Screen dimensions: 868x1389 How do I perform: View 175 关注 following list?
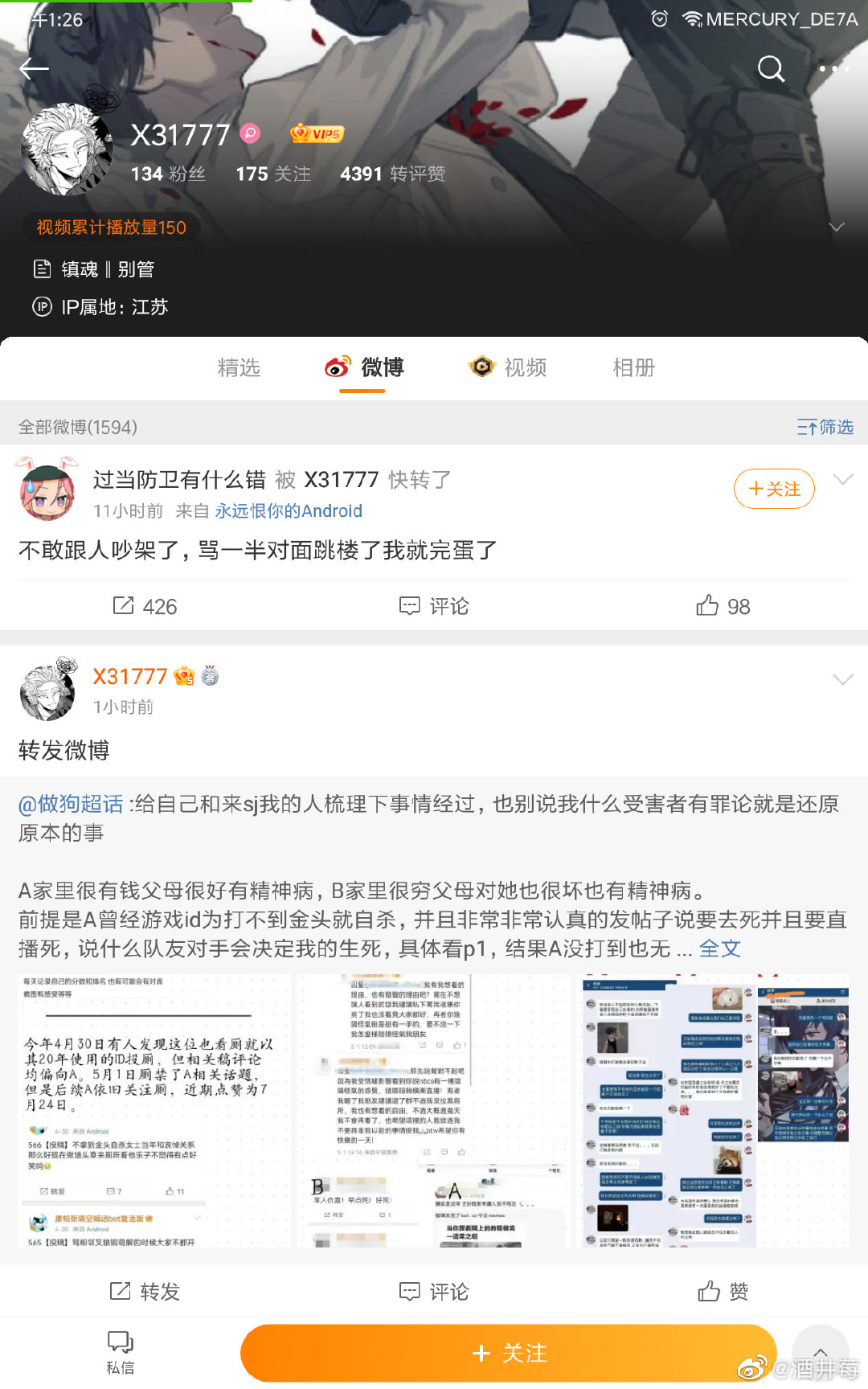pos(272,174)
